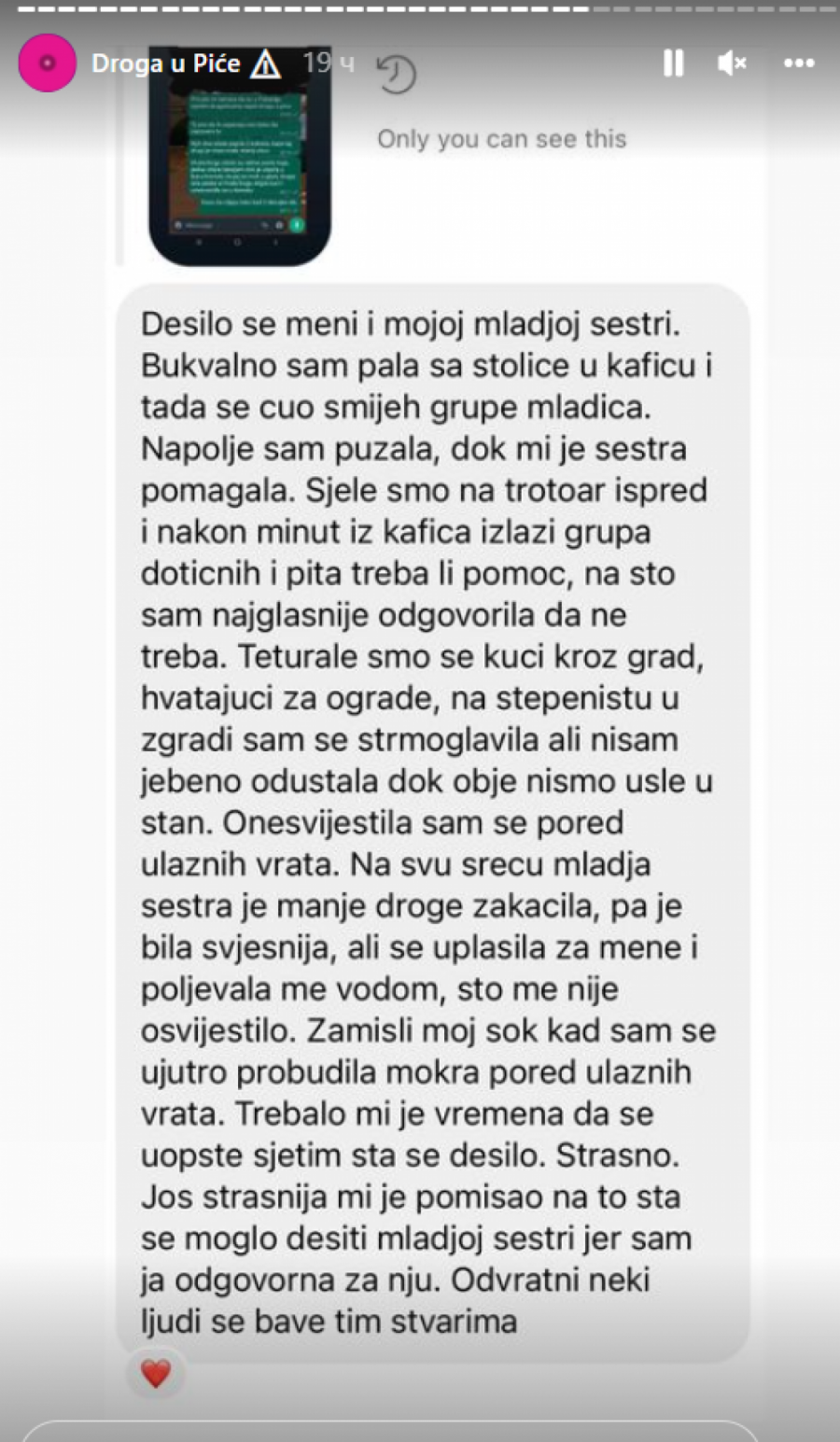Image resolution: width=840 pixels, height=1442 pixels.
Task: Type in the story reply field
Action: tap(390, 1432)
